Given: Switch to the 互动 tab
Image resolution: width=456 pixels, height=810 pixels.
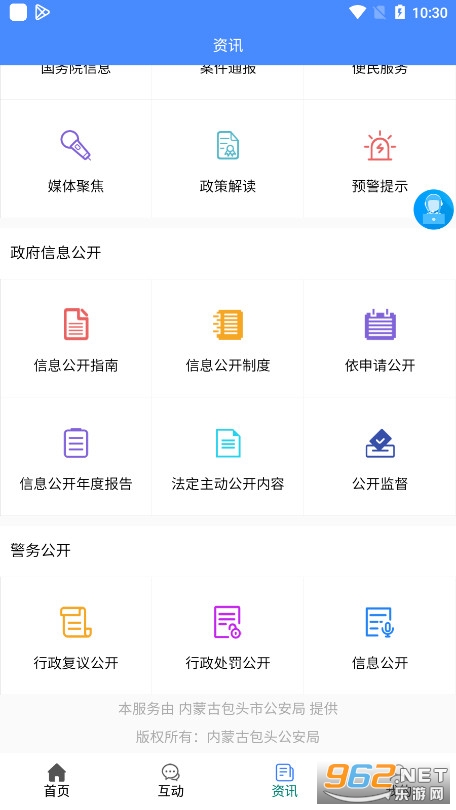Looking at the screenshot, I should click(170, 781).
